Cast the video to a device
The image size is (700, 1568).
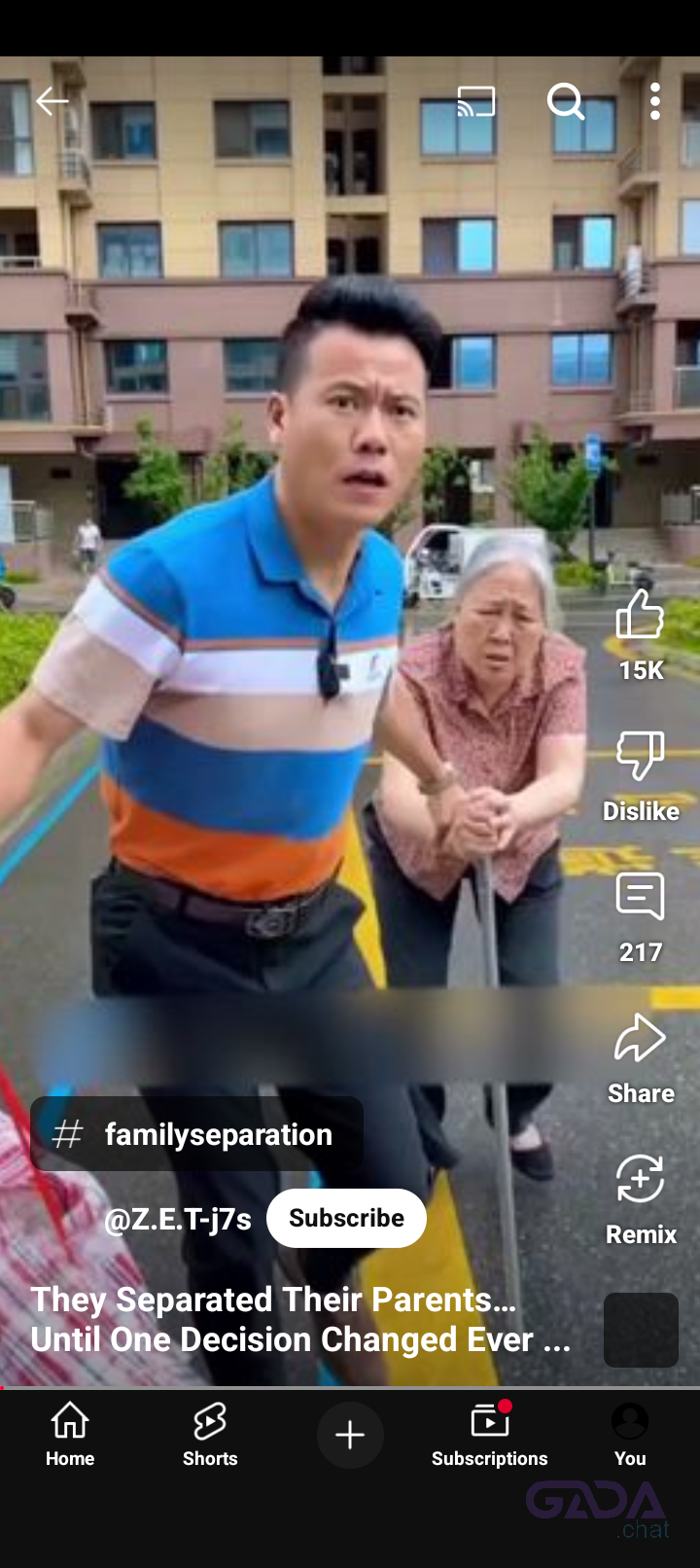476,101
